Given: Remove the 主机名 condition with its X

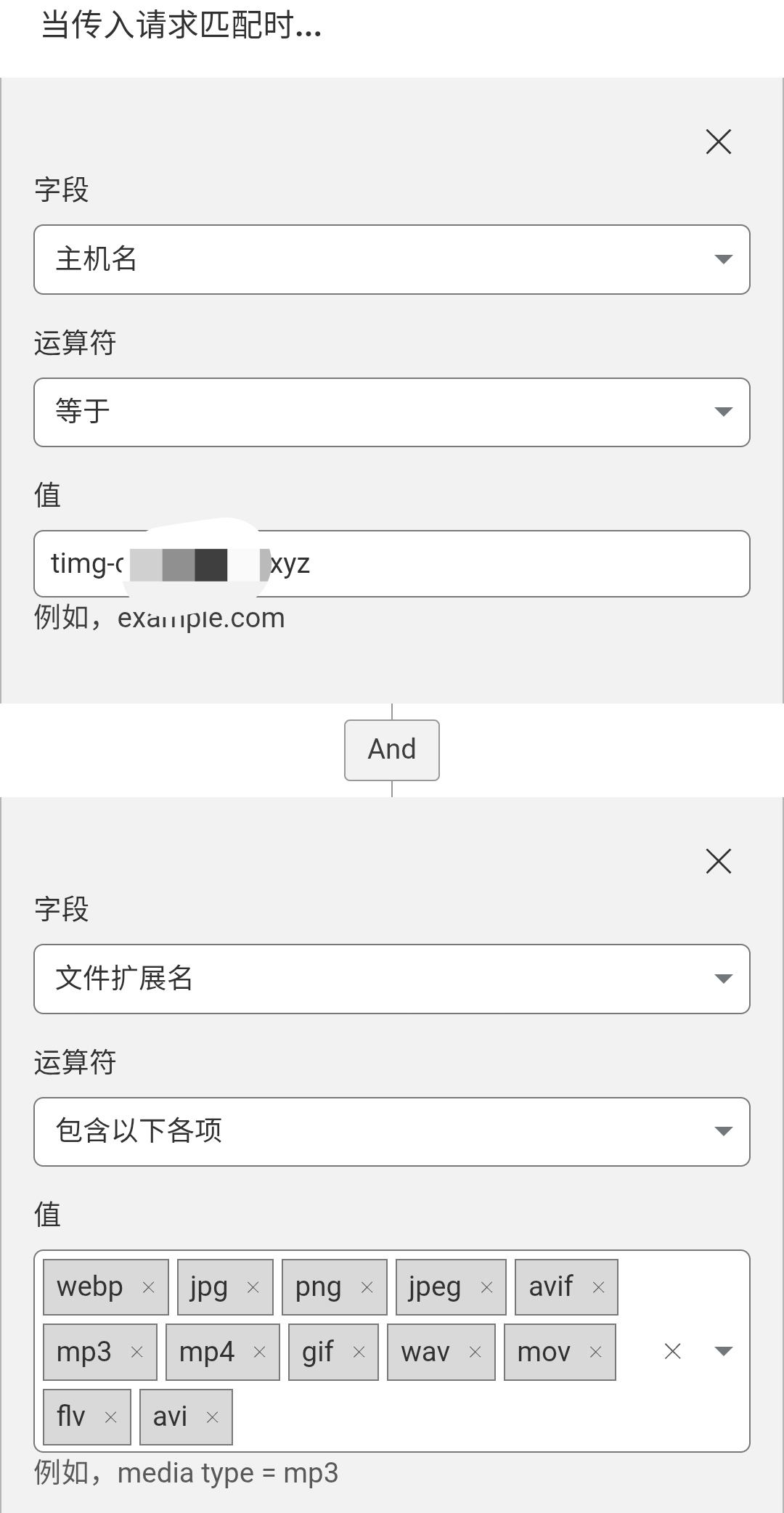Looking at the screenshot, I should point(718,142).
